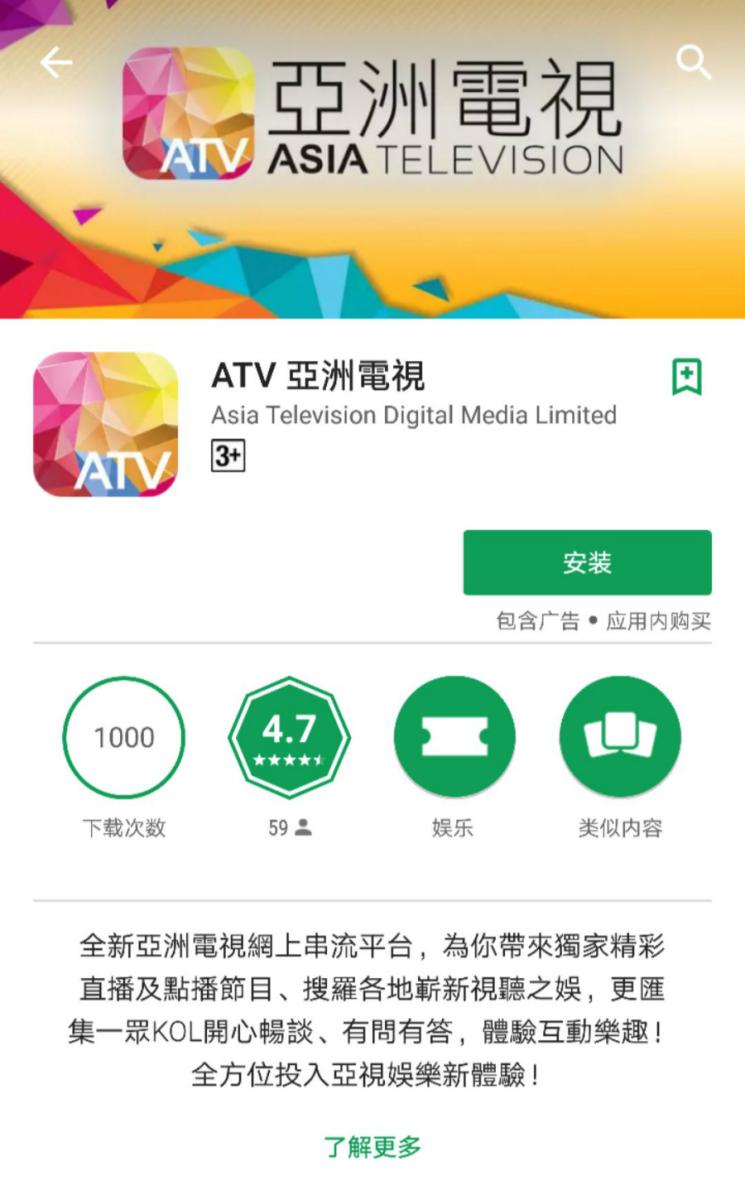The height and width of the screenshot is (1200, 745).
Task: Add ATV 亞洲電視 to the wishlist
Action: [x=686, y=377]
